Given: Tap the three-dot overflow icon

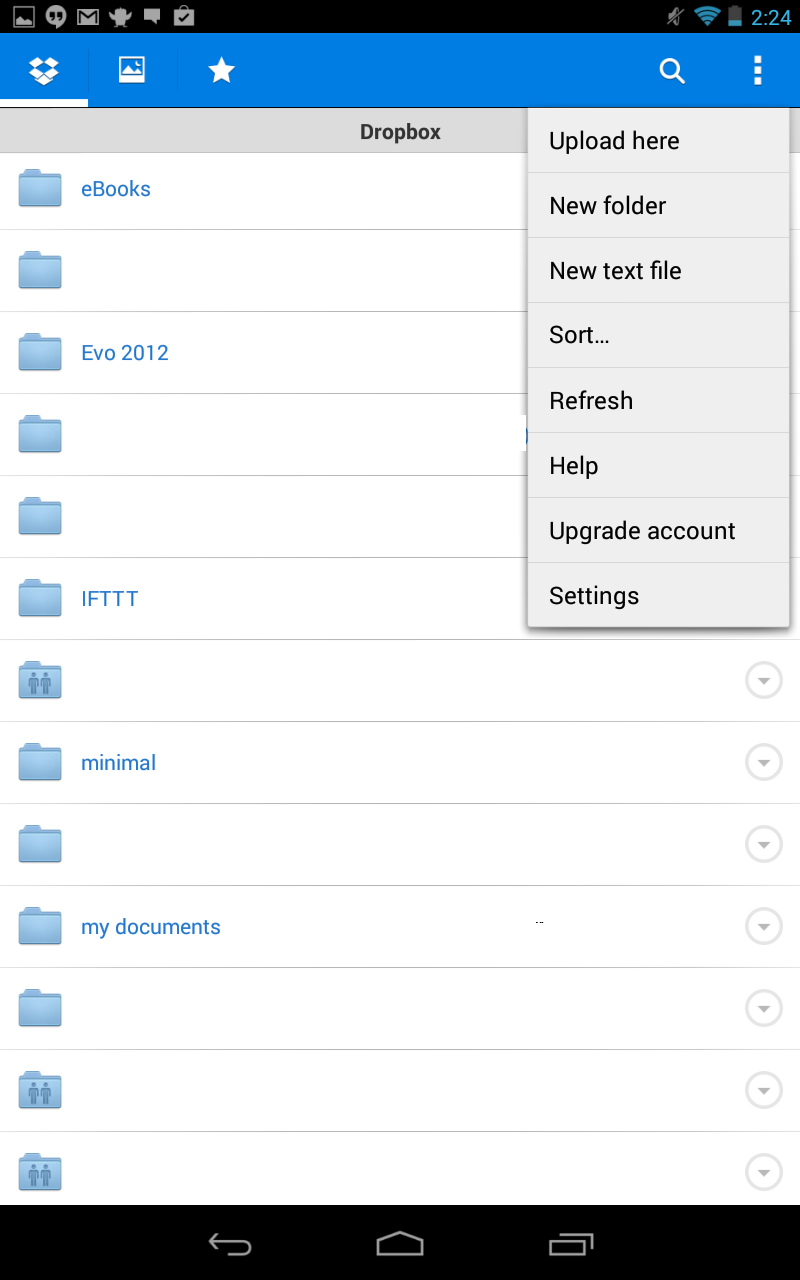Looking at the screenshot, I should click(x=757, y=71).
